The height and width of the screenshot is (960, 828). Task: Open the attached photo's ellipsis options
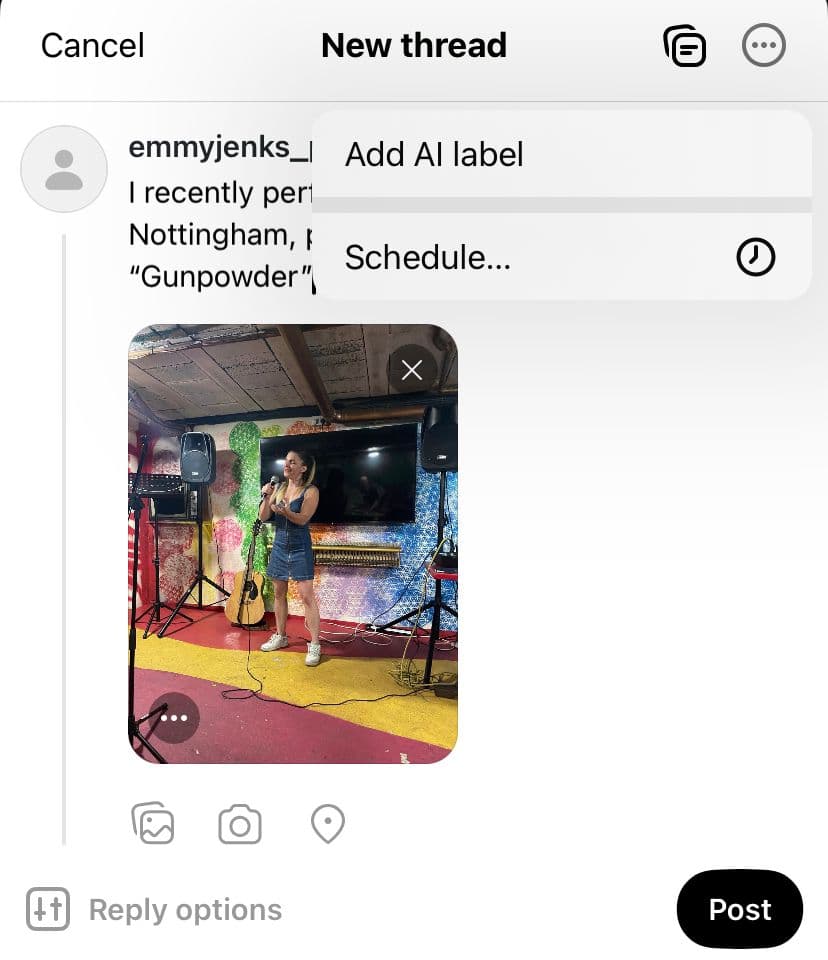[x=174, y=718]
